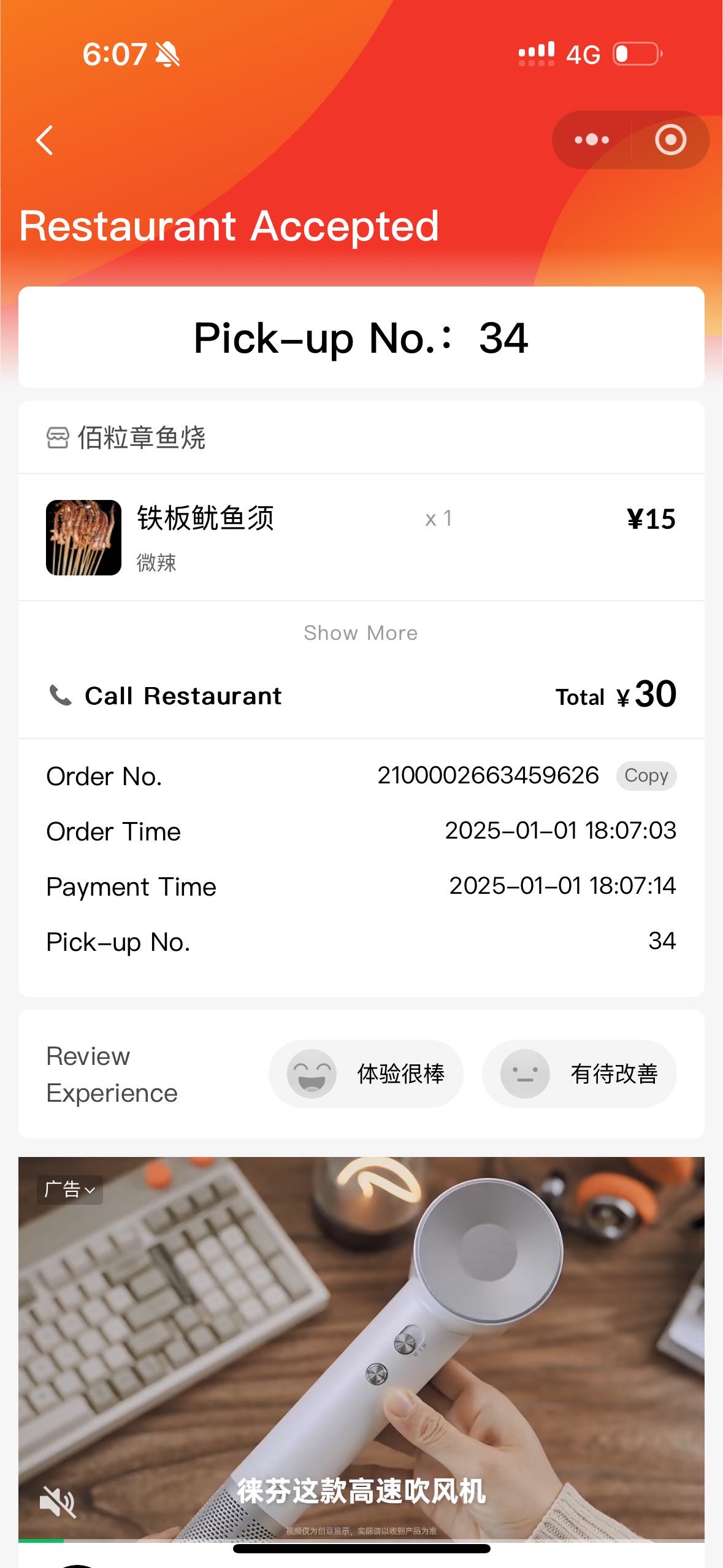Call Restaurant by phone
This screenshot has width=723, height=1568.
[x=165, y=696]
